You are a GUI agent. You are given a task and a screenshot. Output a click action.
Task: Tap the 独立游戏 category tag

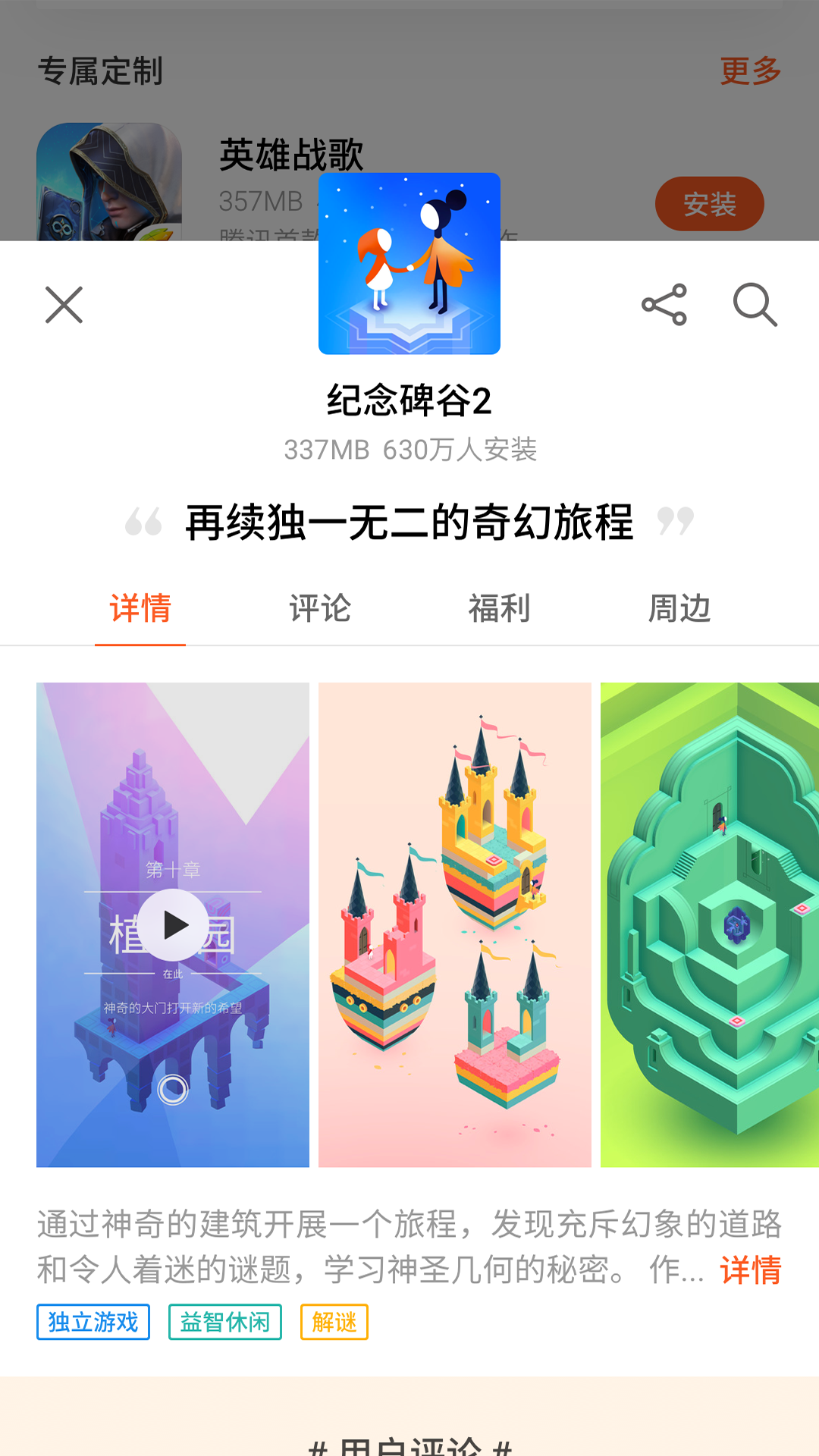tap(92, 1323)
